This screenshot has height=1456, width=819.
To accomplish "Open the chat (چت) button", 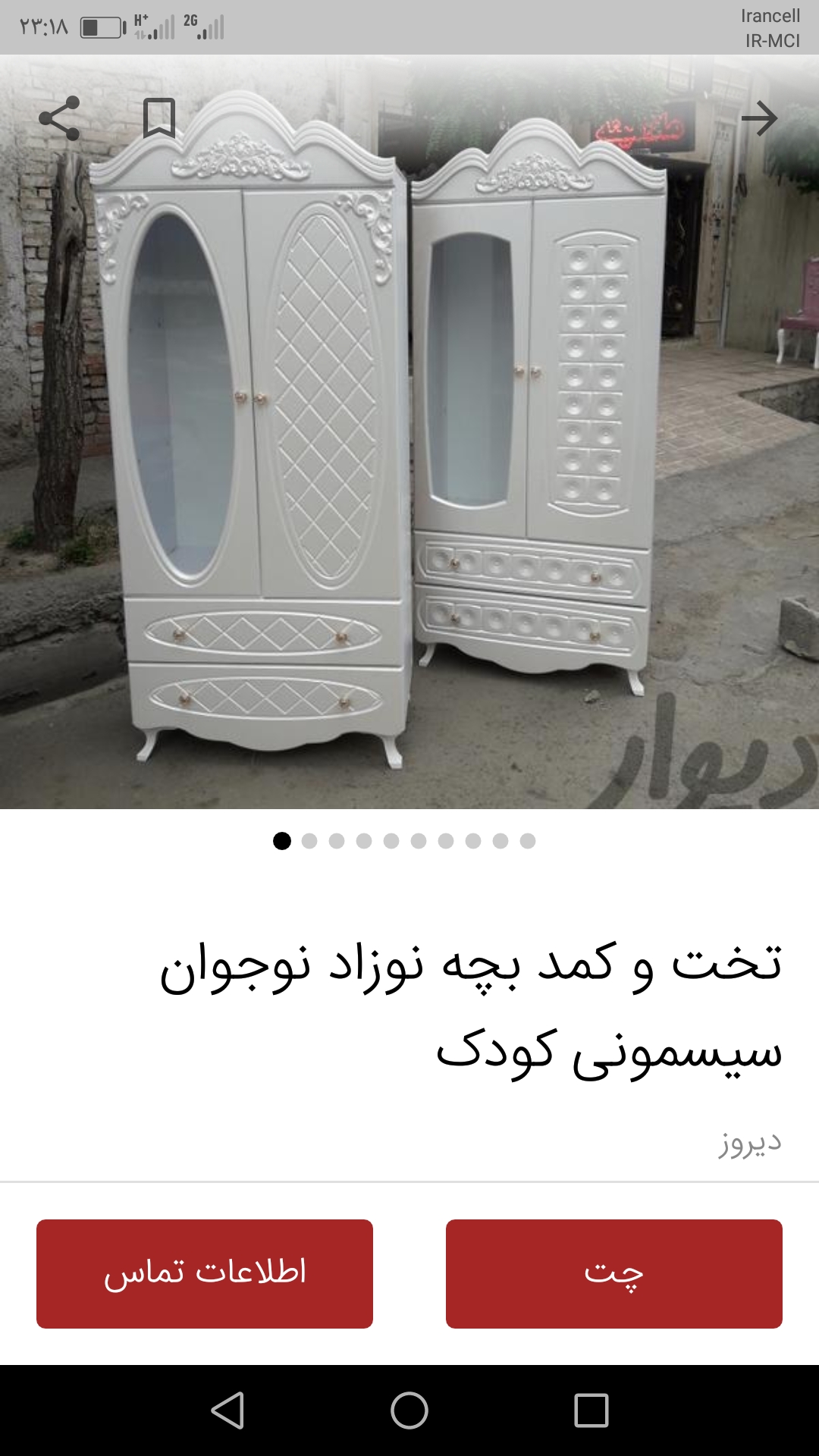I will [x=613, y=1274].
